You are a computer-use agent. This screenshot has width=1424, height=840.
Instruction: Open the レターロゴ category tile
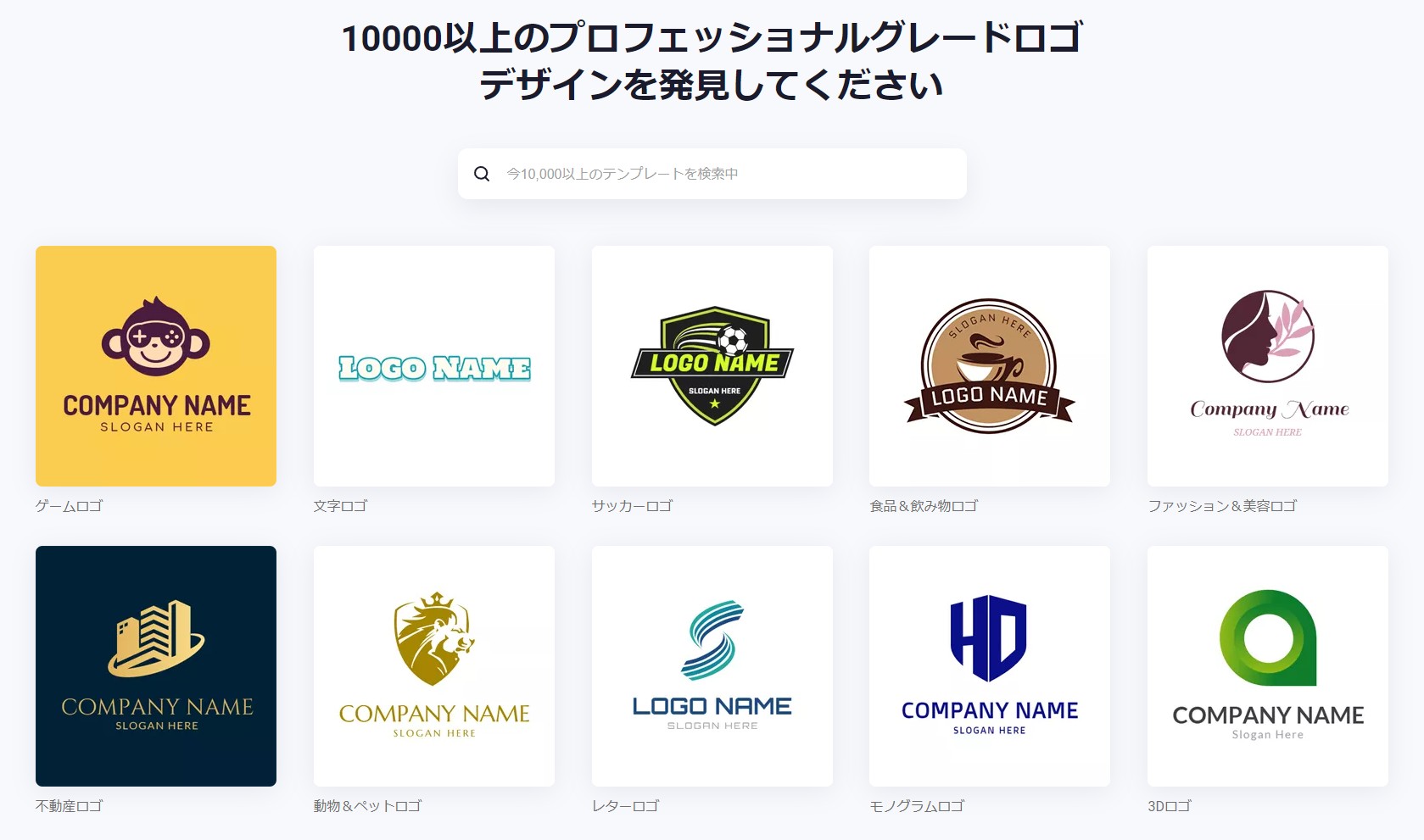[x=712, y=666]
